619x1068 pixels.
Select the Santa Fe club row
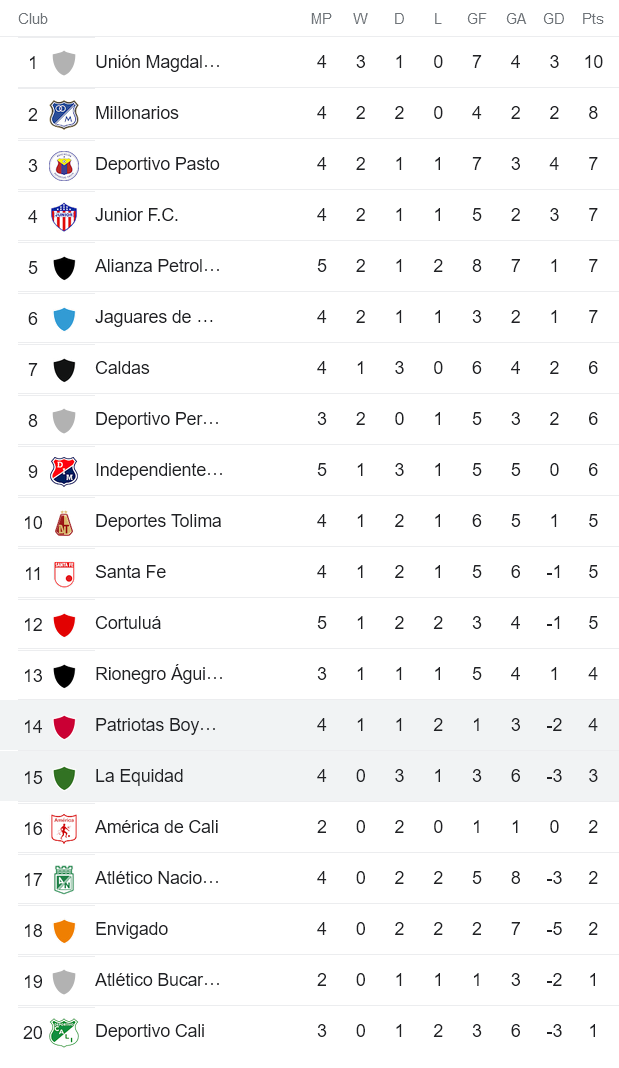click(130, 572)
